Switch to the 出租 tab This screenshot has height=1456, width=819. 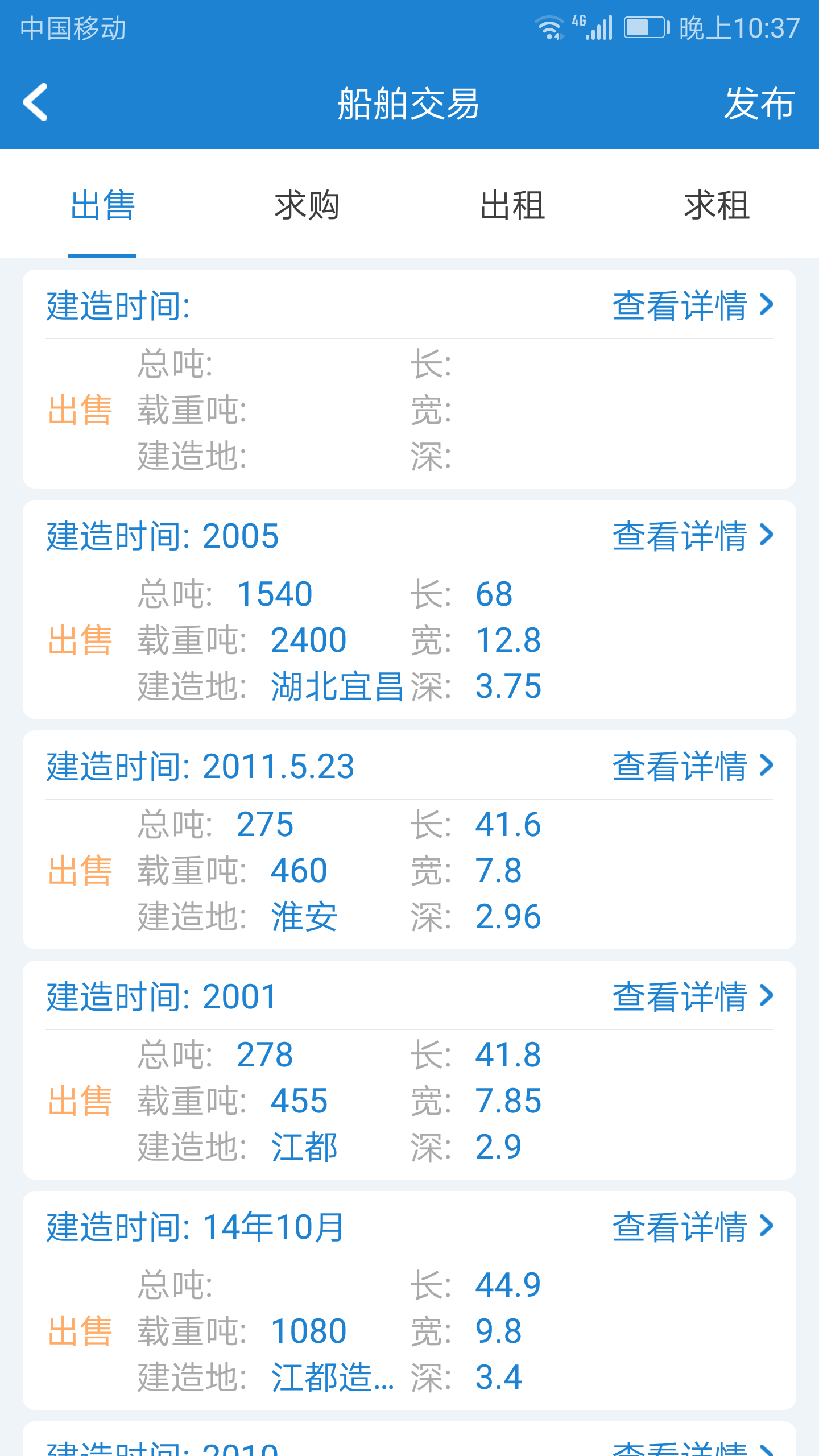tap(511, 206)
